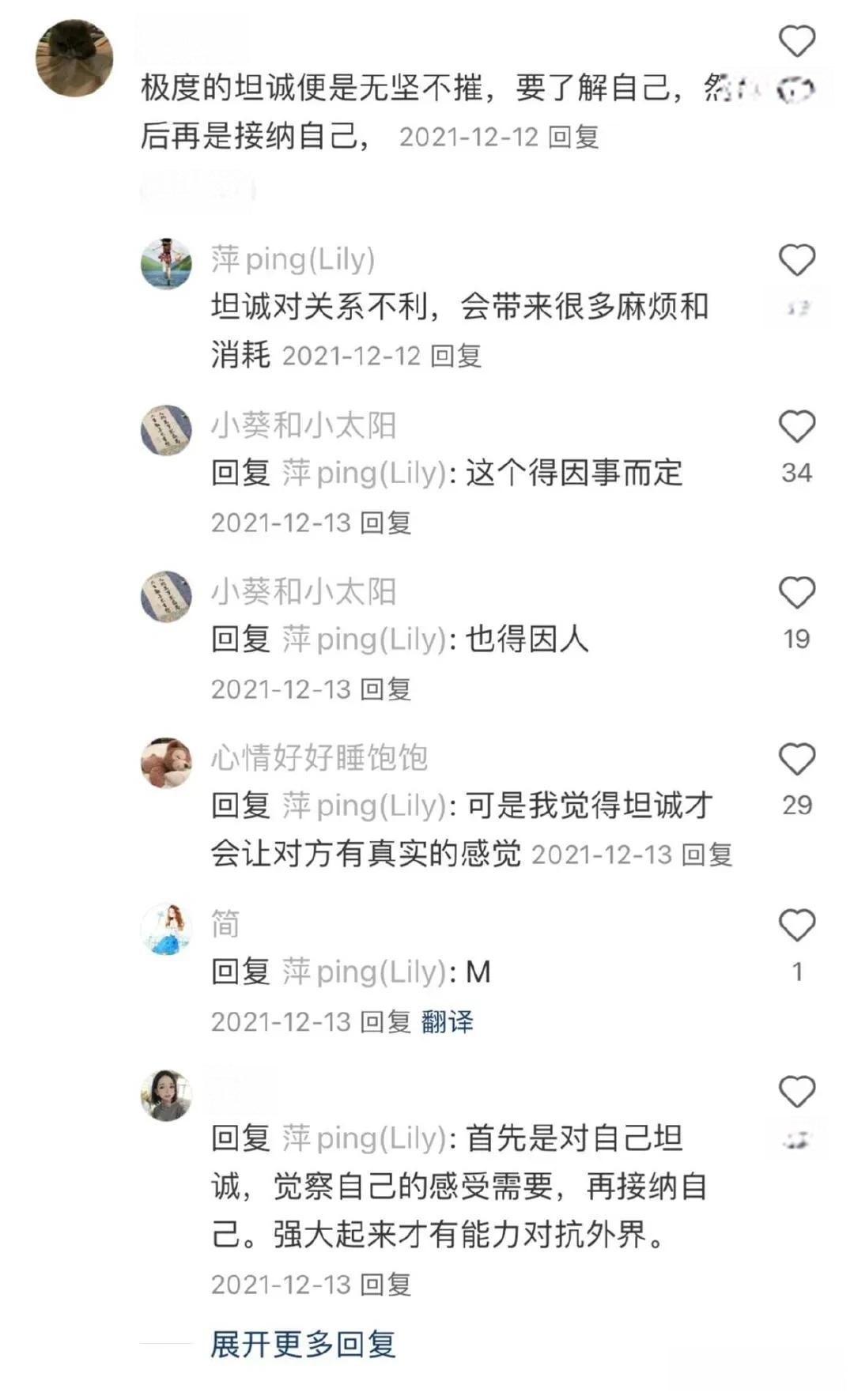This screenshot has width=854, height=1400.
Task: Expand more replies via 展开更多回复
Action: 303,1344
